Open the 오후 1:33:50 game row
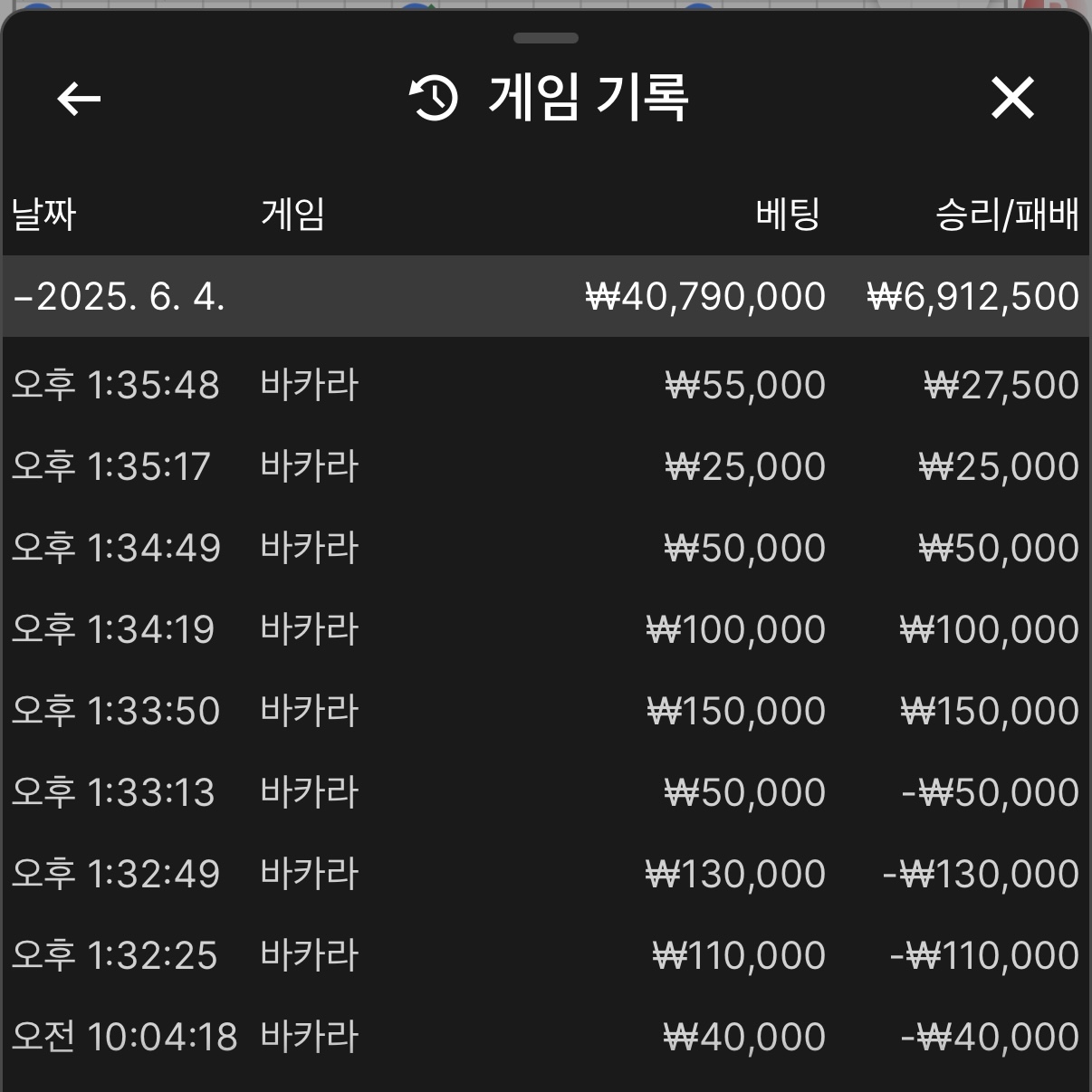Viewport: 1092px width, 1092px height. (x=545, y=712)
